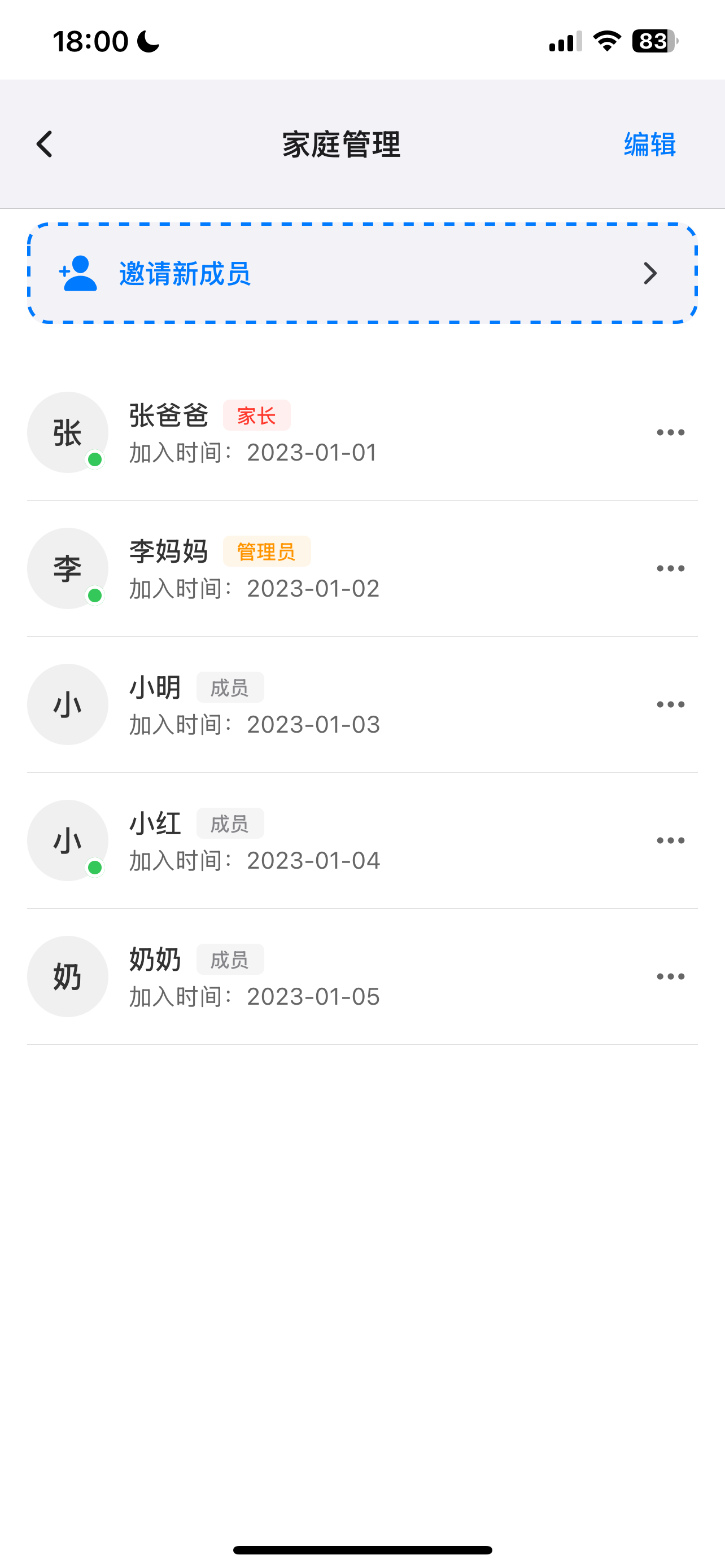
Task: Tap the invite member chevron arrow
Action: coord(650,273)
